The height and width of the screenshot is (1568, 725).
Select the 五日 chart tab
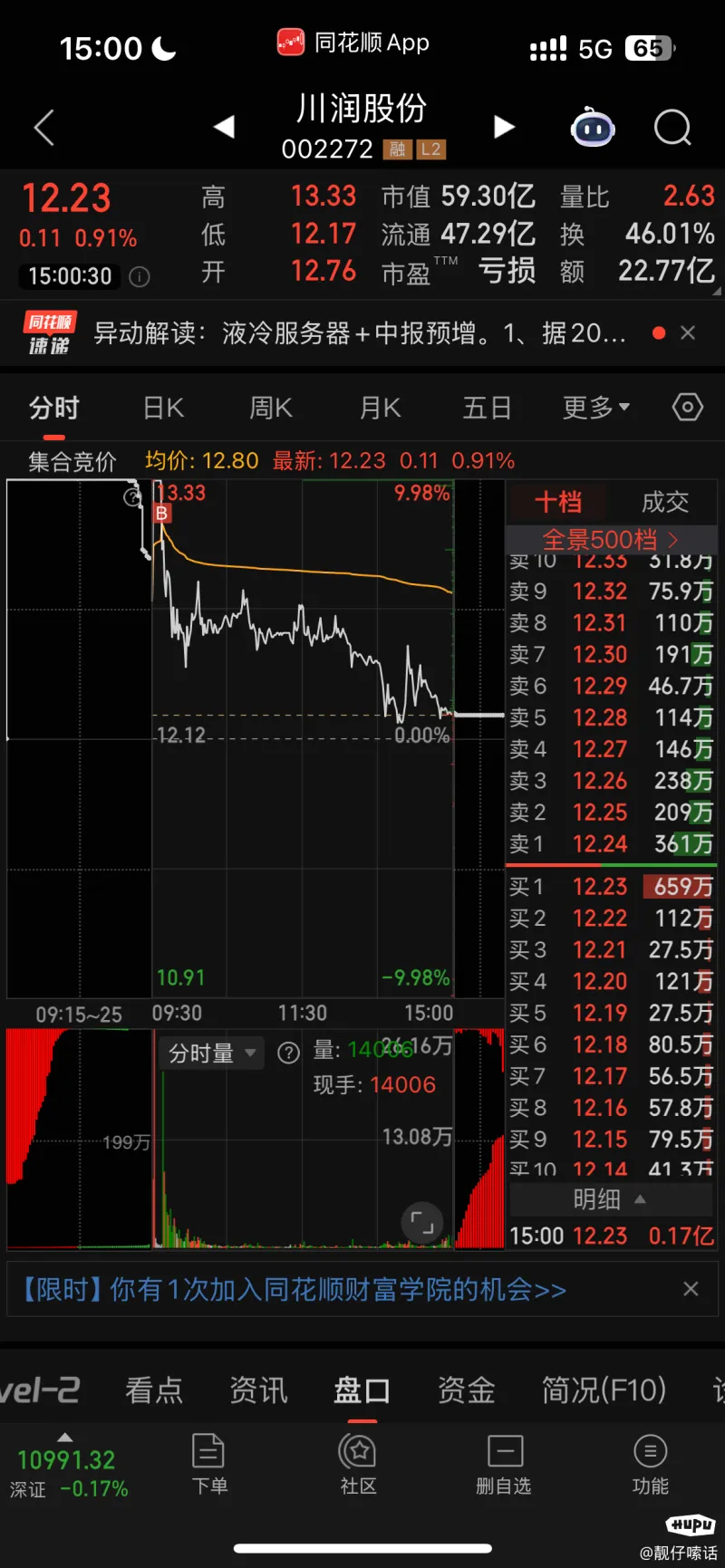[488, 408]
